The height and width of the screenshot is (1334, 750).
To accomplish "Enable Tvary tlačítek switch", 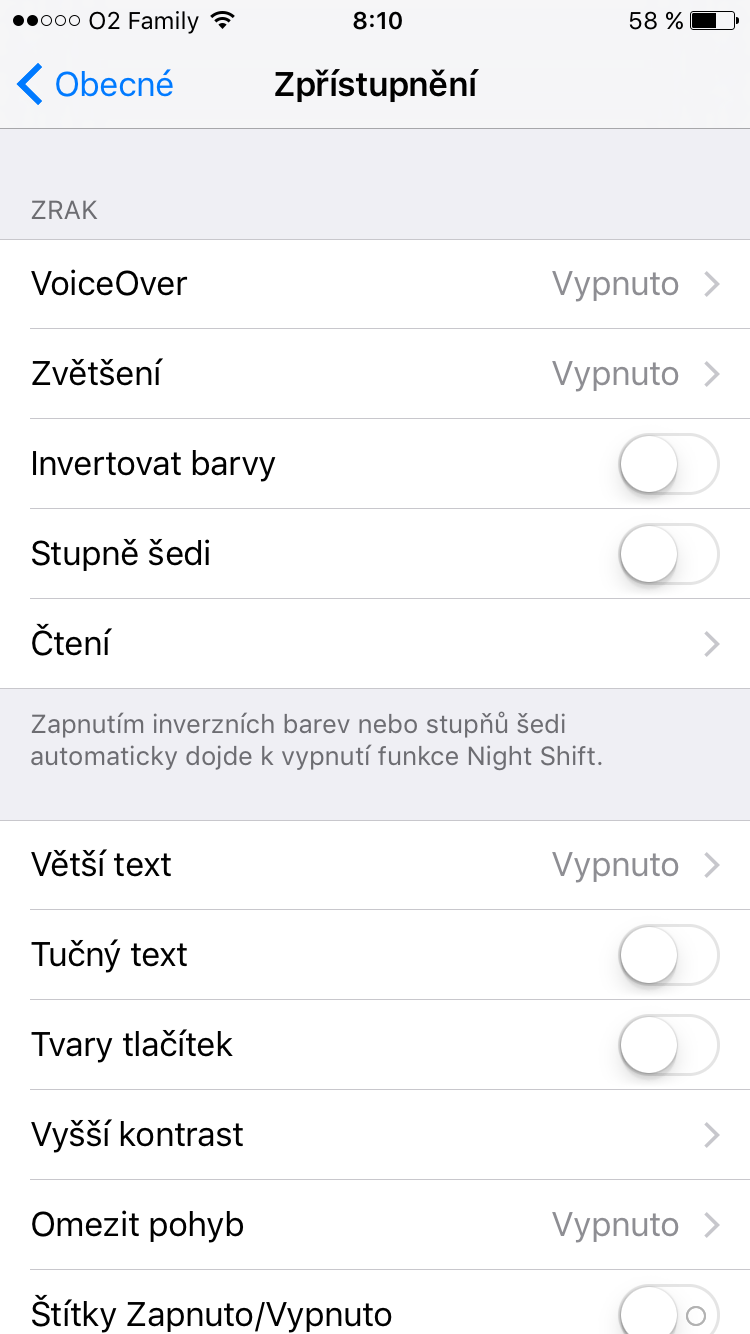I will point(668,1045).
